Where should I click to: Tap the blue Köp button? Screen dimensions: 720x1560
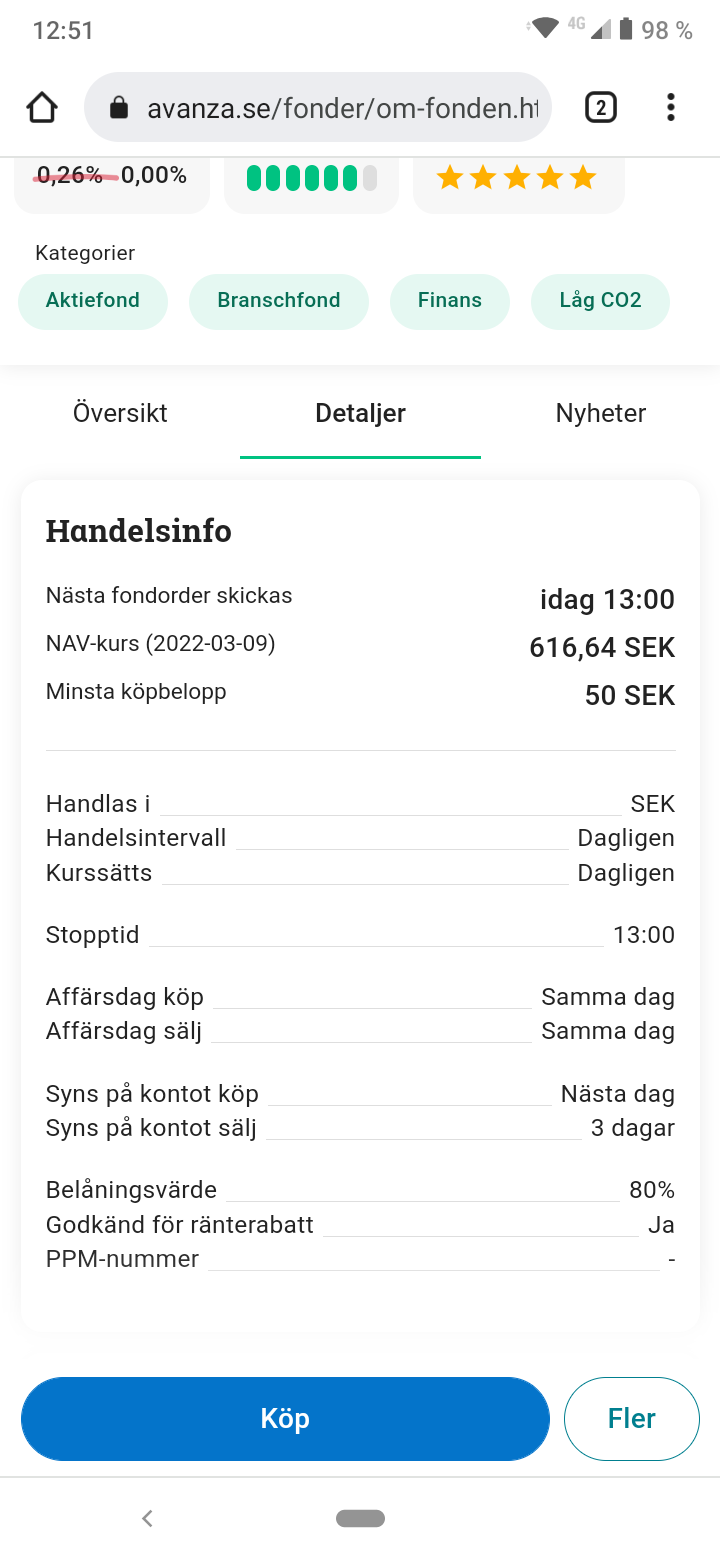tap(285, 1419)
